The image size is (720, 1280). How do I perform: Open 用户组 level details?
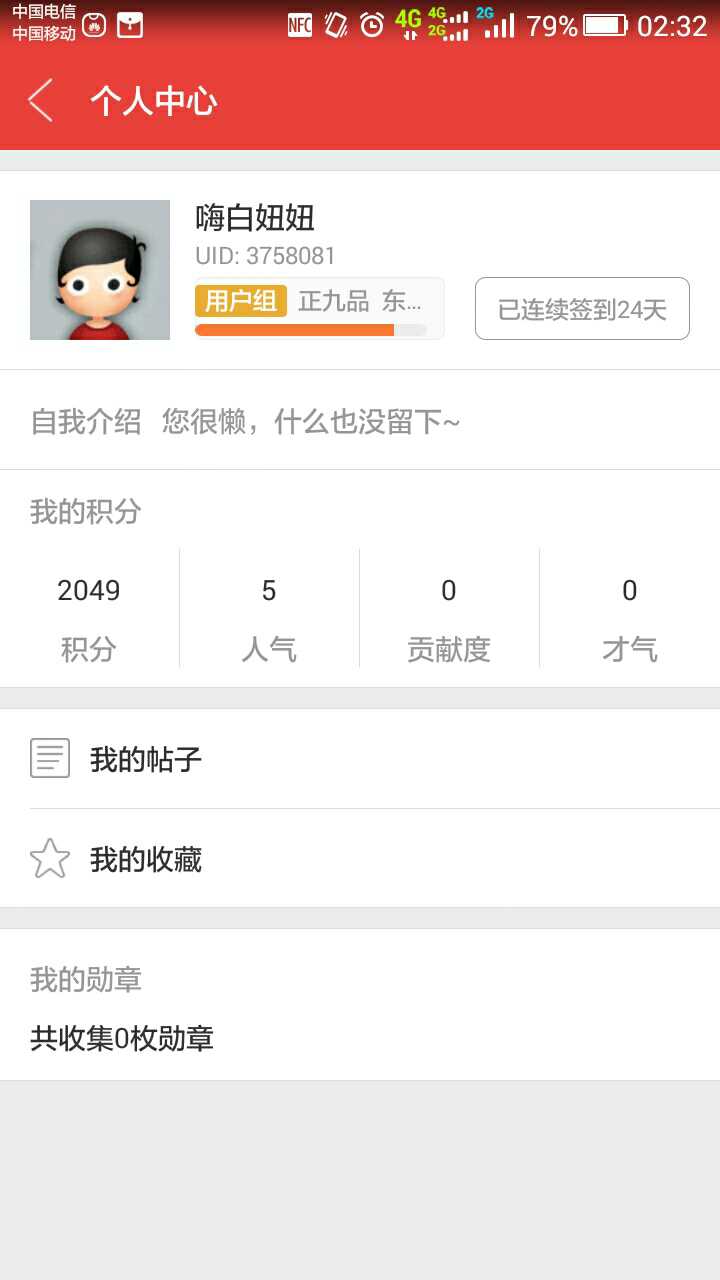coord(319,308)
